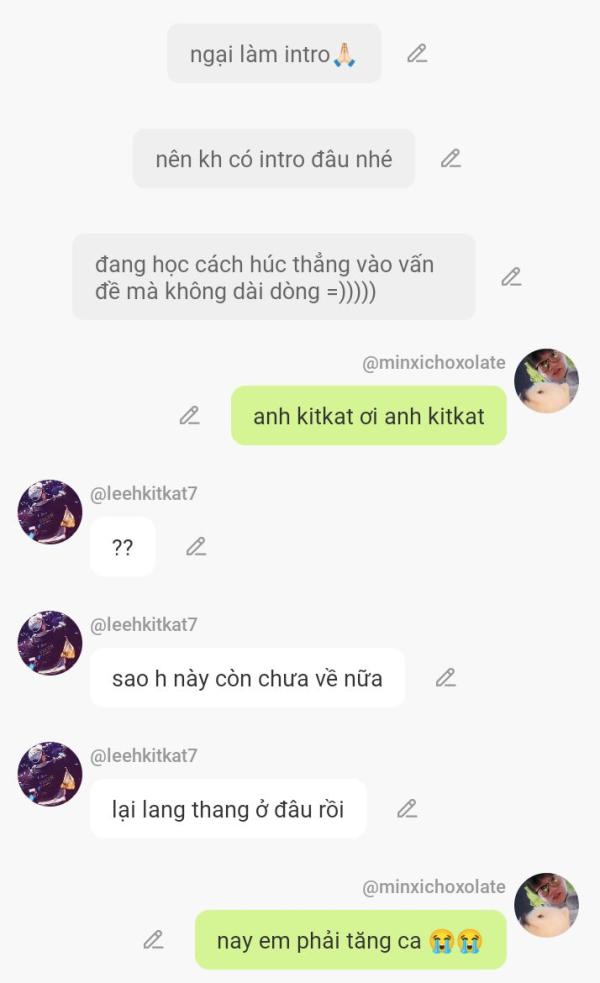Open the "sao h này còn chưa về nữa" bubble

point(247,678)
